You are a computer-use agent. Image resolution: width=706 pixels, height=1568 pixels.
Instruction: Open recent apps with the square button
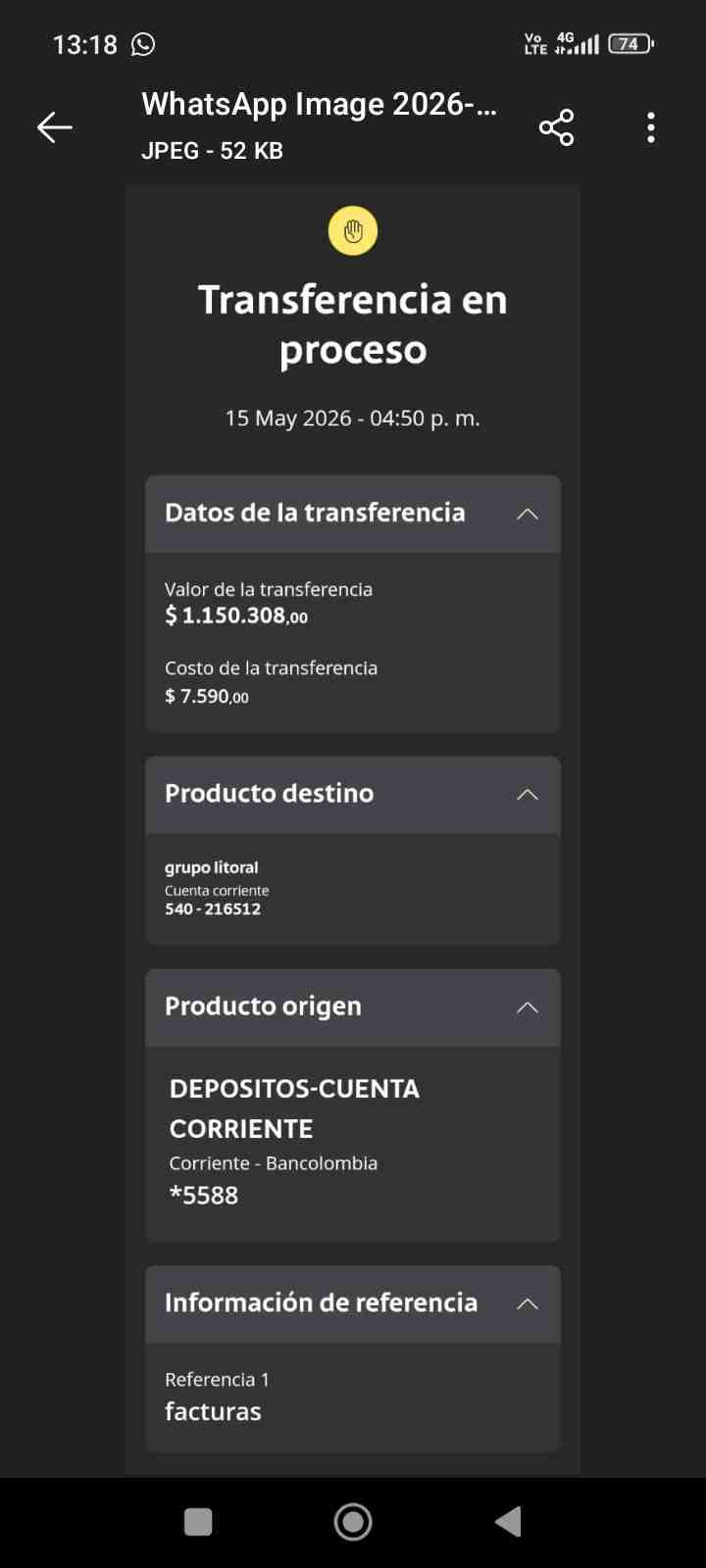[x=198, y=1522]
